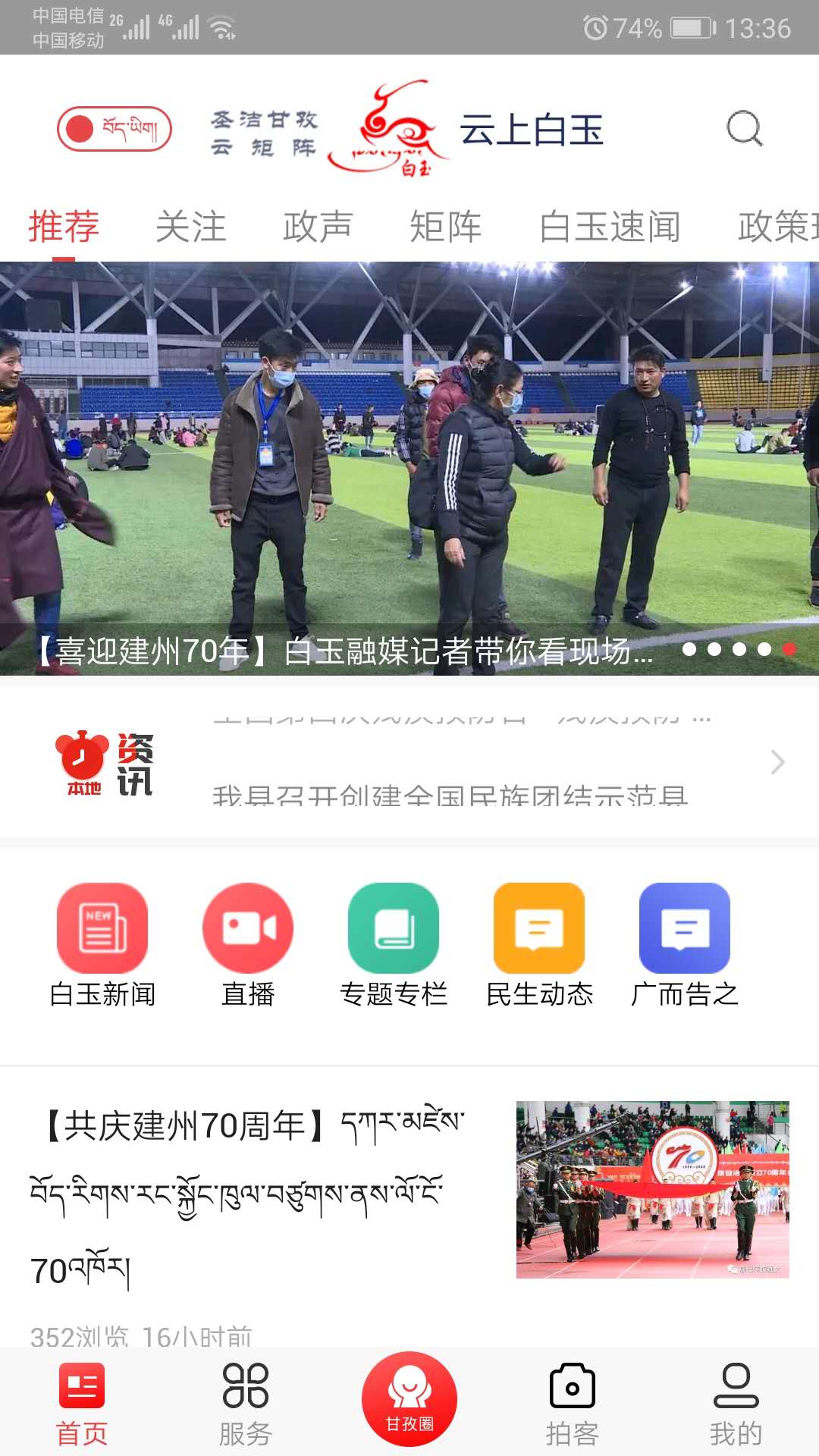Open 广而告之 announcements
This screenshot has width=819, height=1456.
(x=684, y=944)
